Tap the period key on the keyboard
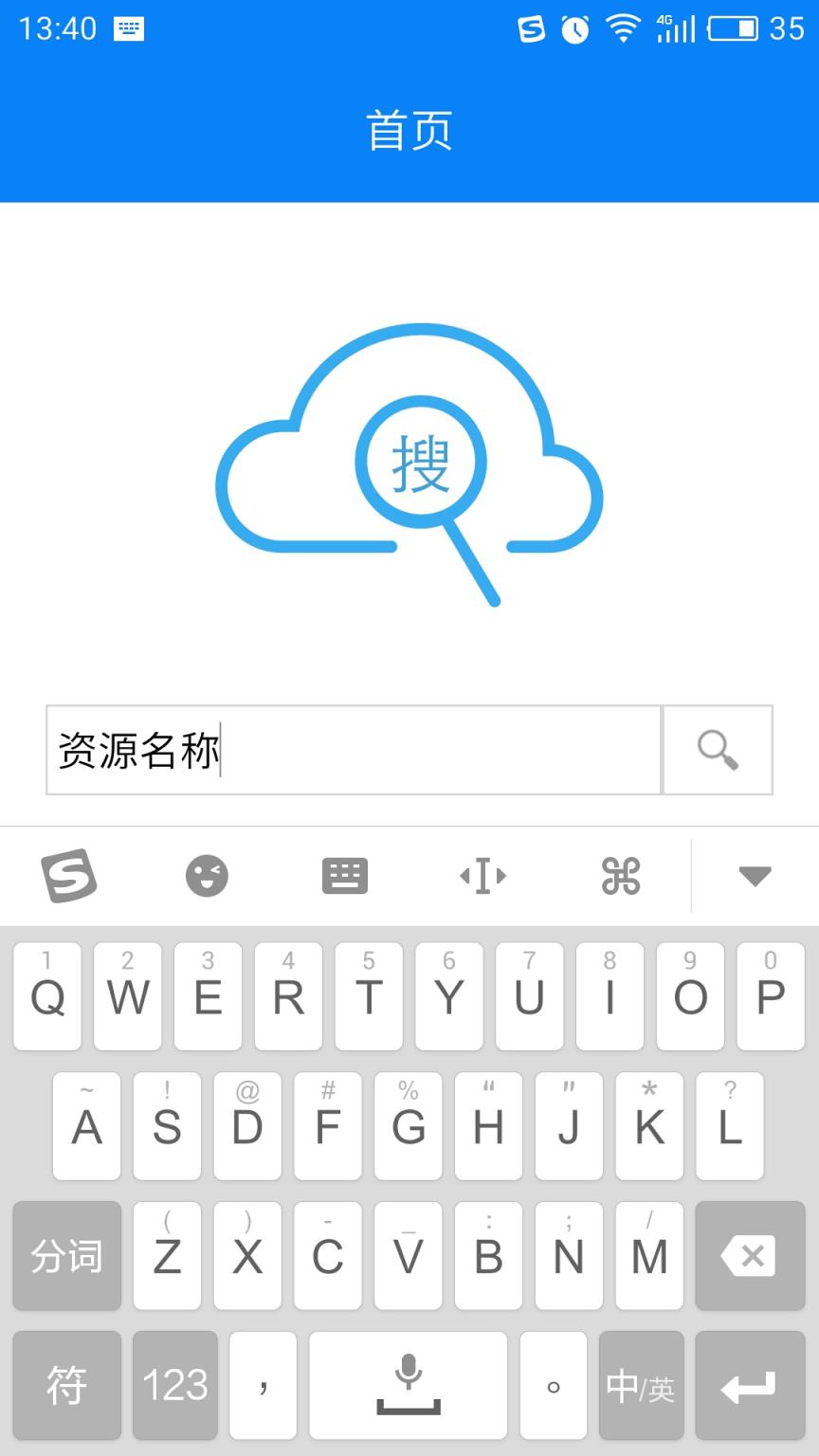Screen dimensions: 819x1456 [555, 1385]
